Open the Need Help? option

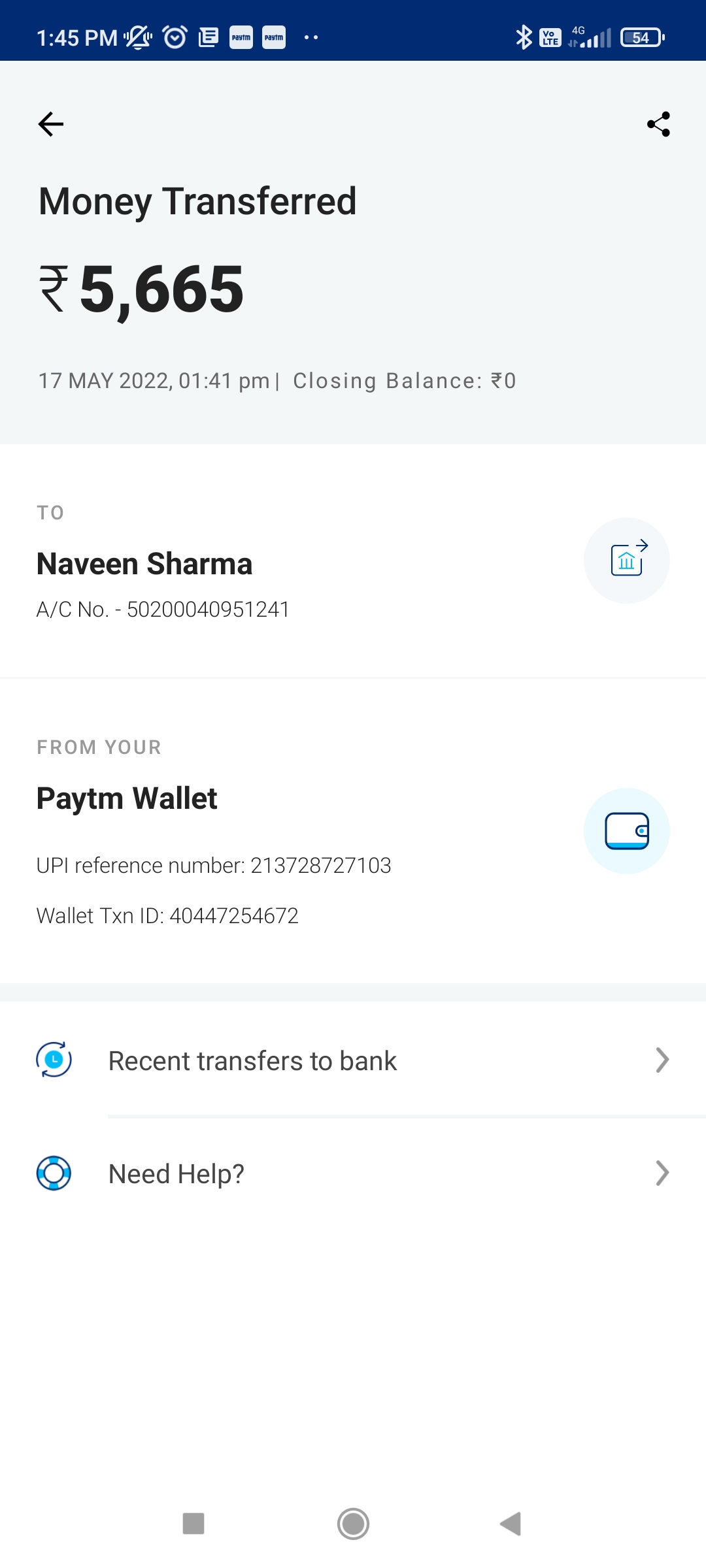tap(353, 1174)
